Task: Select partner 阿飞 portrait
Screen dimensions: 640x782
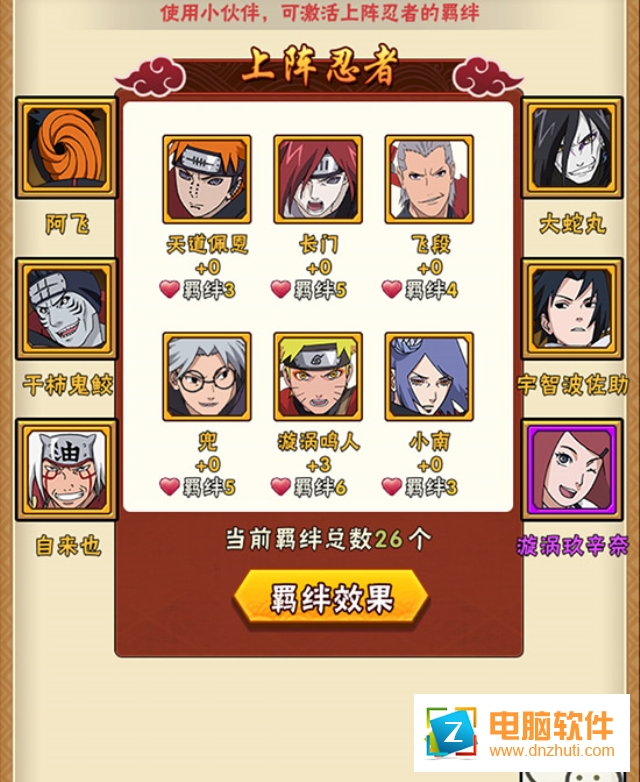Action: tap(67, 148)
